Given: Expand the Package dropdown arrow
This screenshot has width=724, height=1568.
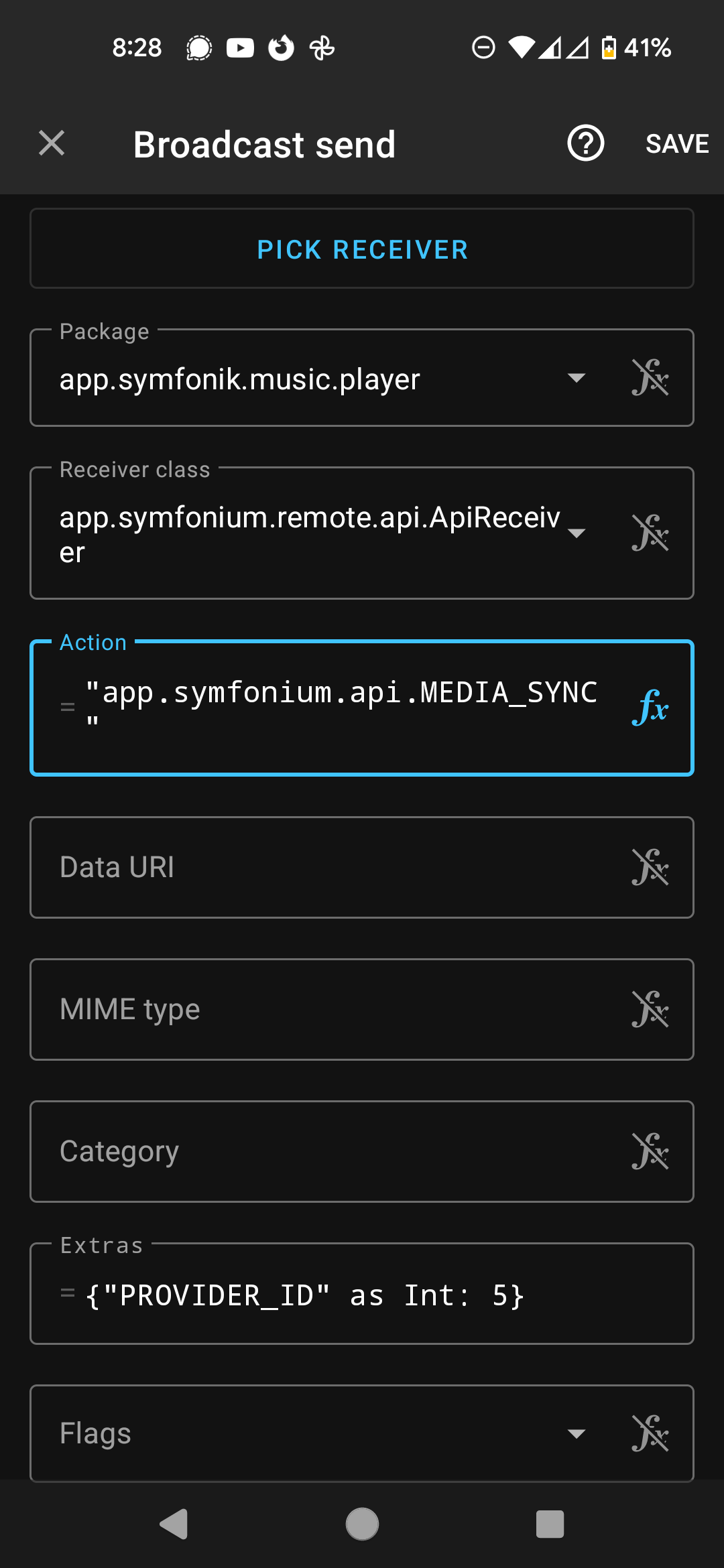Looking at the screenshot, I should [577, 378].
